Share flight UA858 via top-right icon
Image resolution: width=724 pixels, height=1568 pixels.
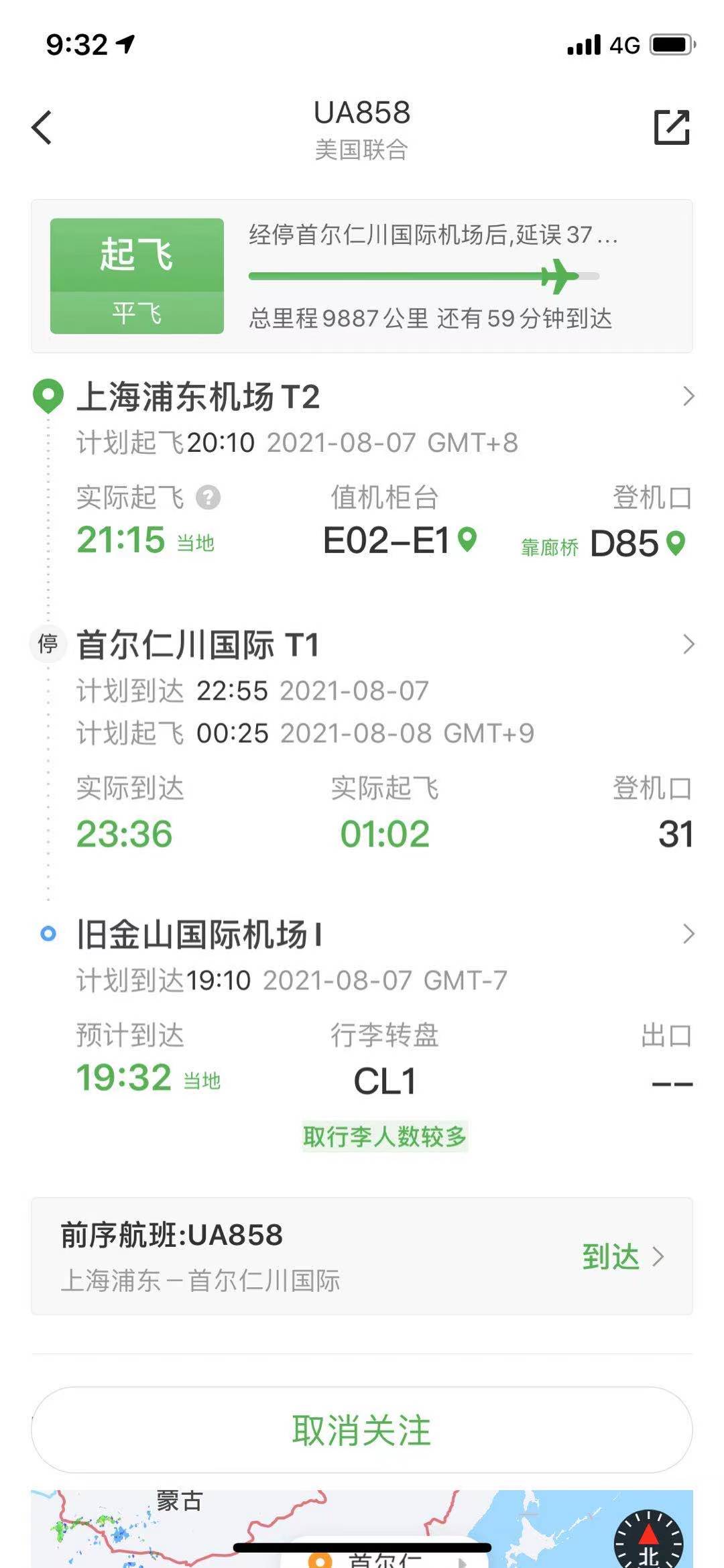(671, 127)
